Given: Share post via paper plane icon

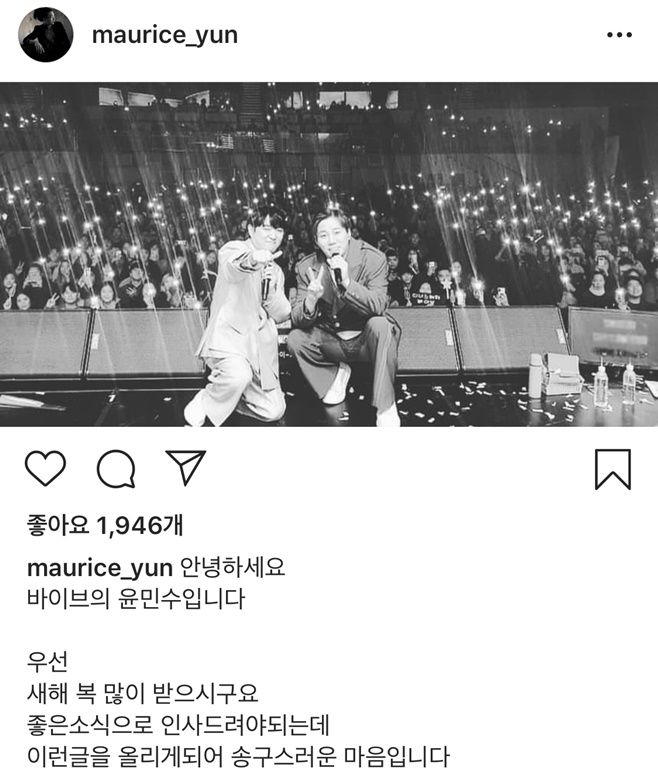Looking at the screenshot, I should tap(185, 467).
